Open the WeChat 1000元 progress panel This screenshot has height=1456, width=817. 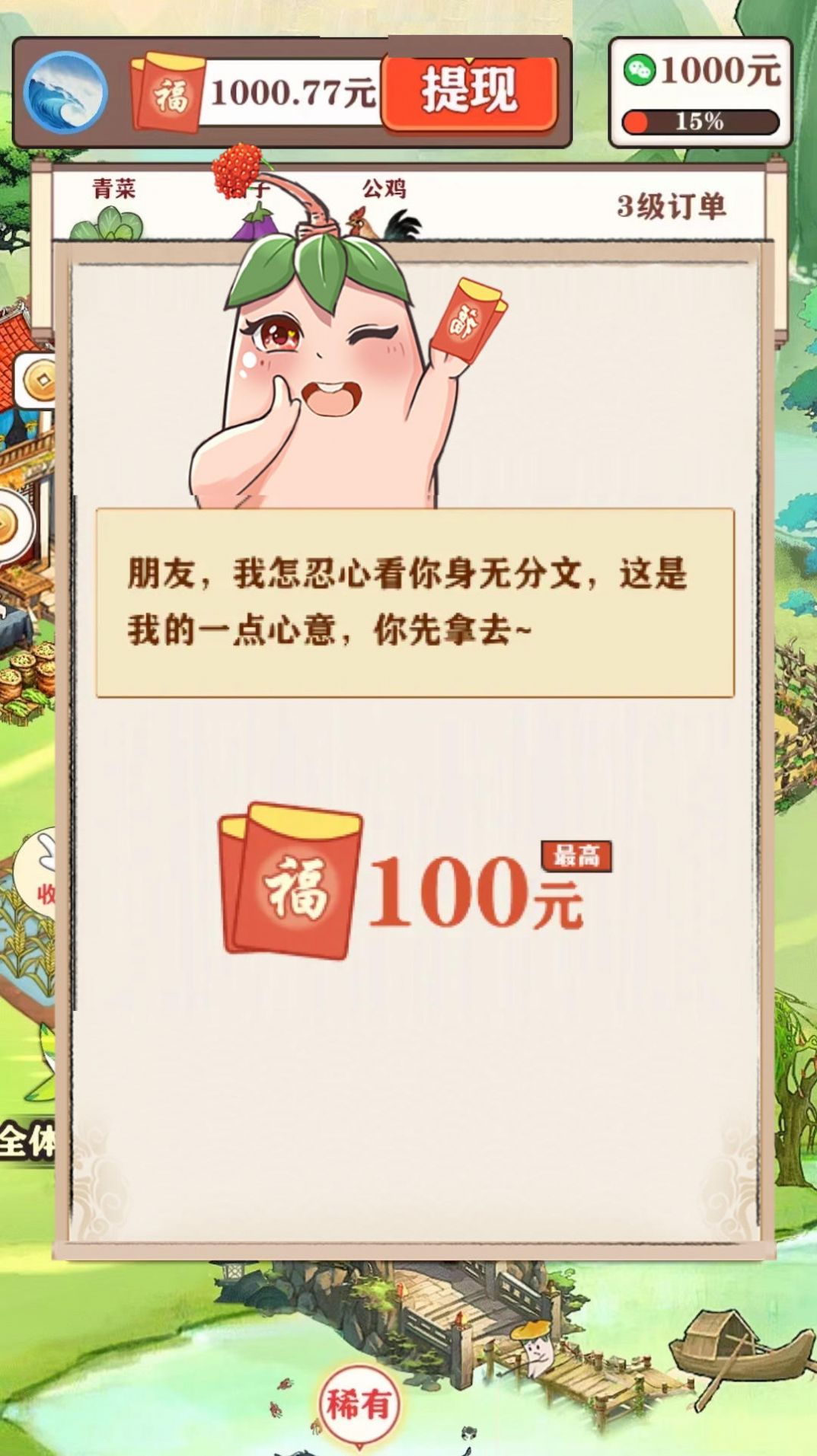pyautogui.click(x=701, y=93)
